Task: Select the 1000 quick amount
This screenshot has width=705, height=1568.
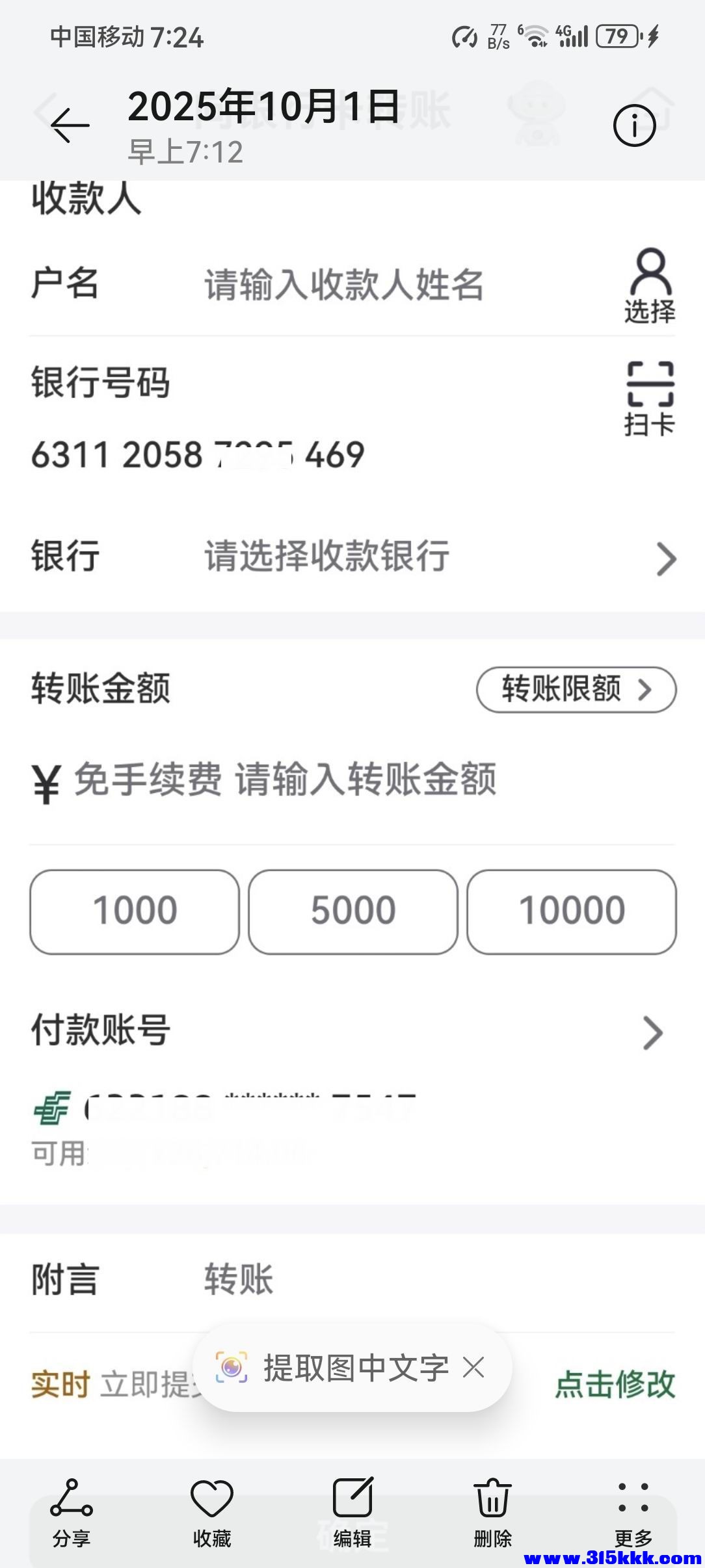Action: 134,909
